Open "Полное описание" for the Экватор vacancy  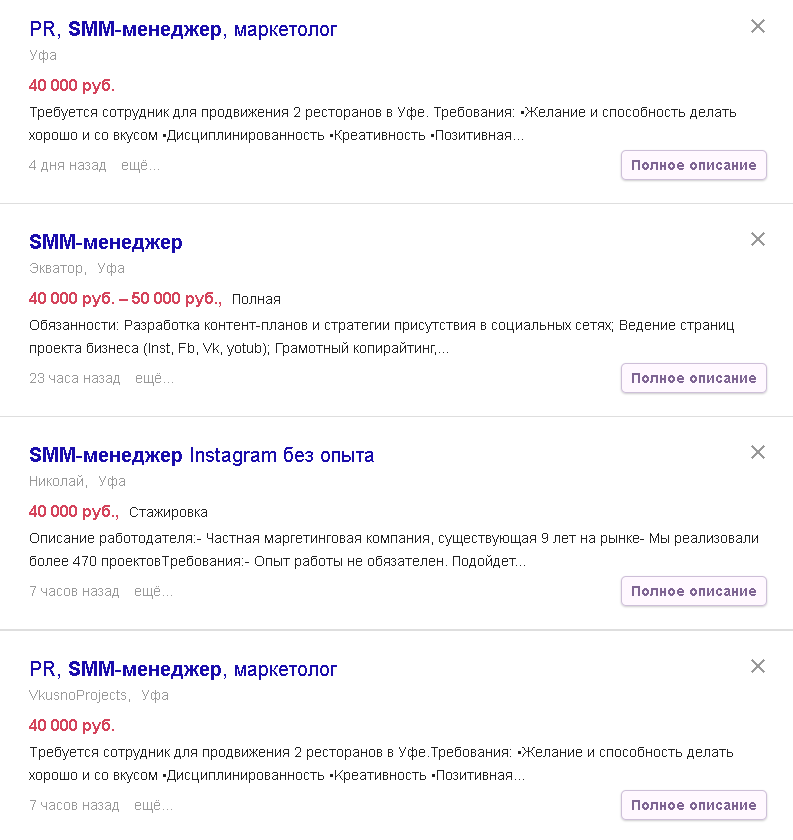coord(693,378)
